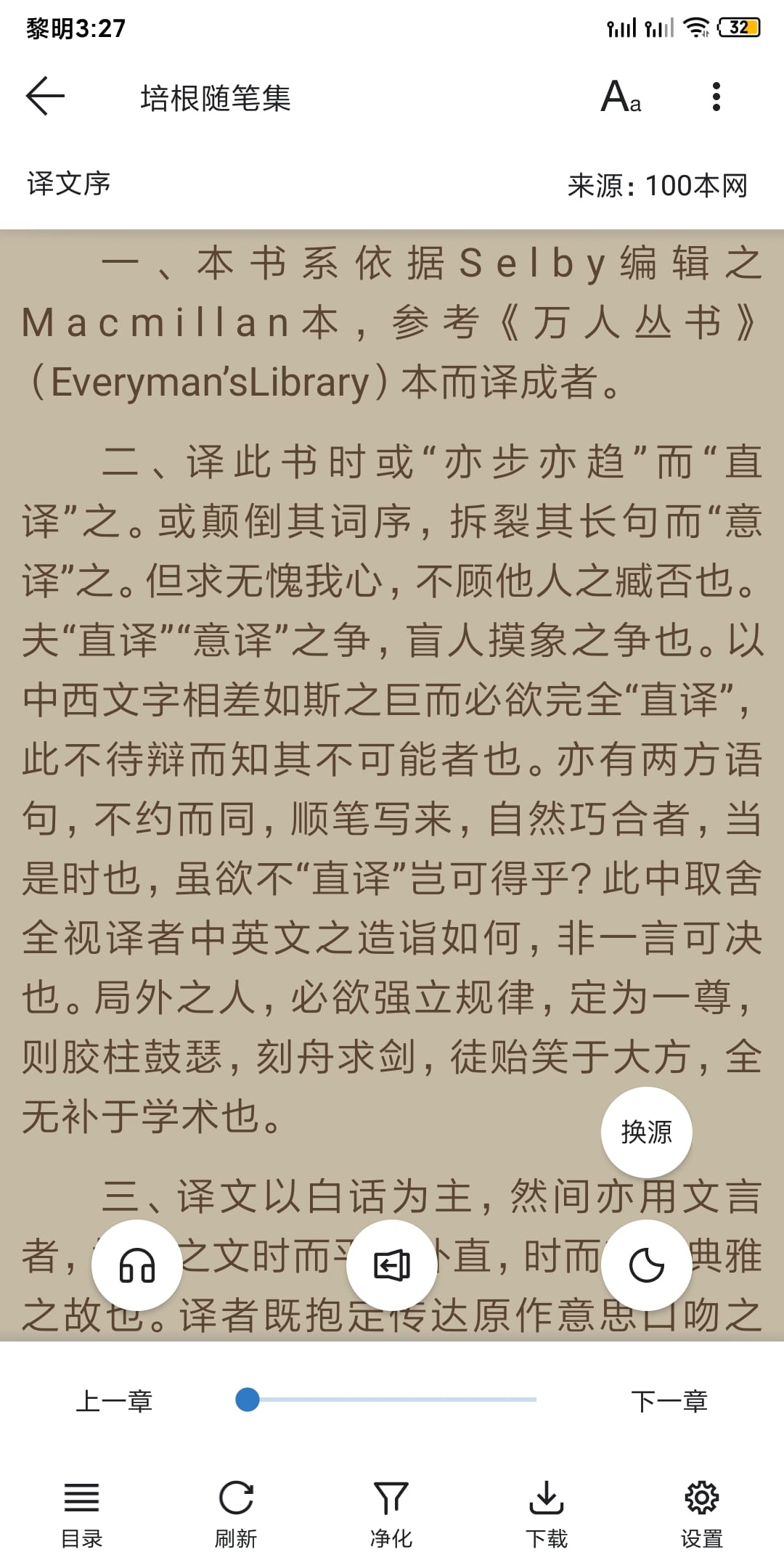This screenshot has width=784, height=1568.
Task: Go to next chapter 下一章
Action: (669, 1400)
